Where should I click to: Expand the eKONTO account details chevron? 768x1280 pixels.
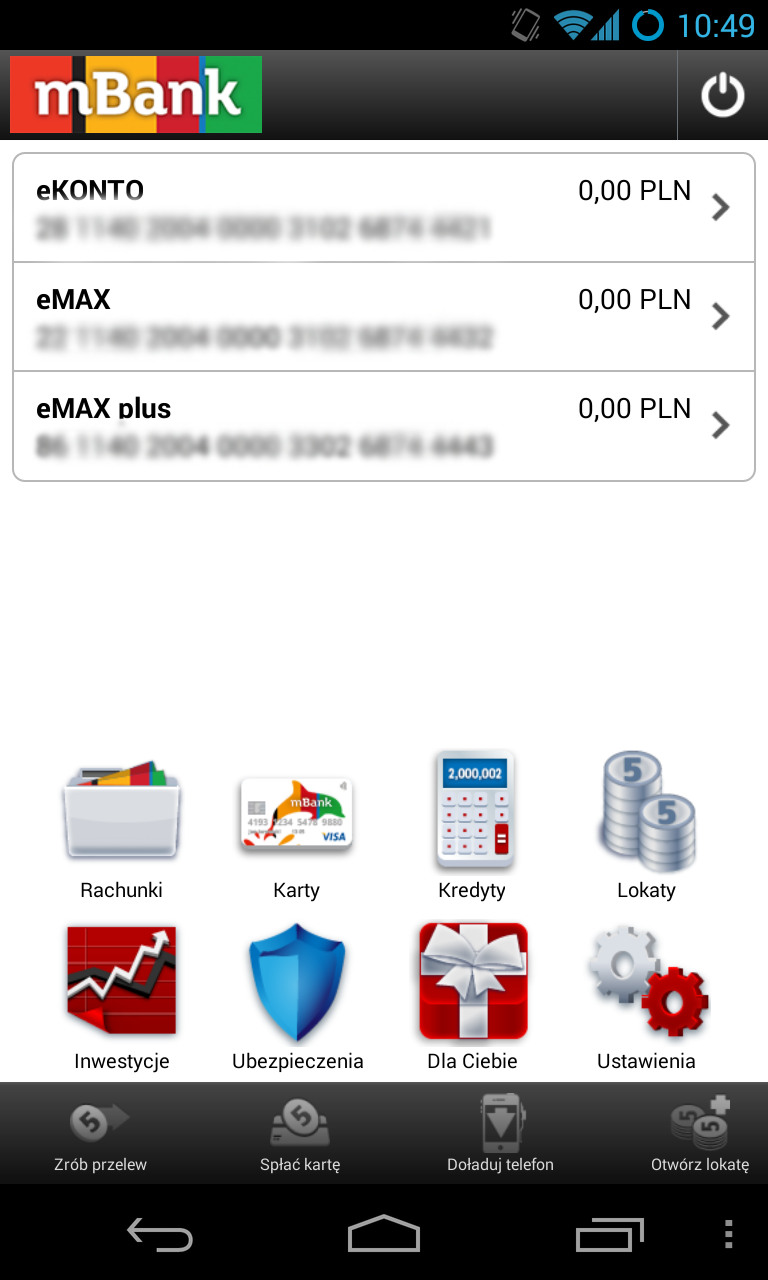tap(720, 207)
